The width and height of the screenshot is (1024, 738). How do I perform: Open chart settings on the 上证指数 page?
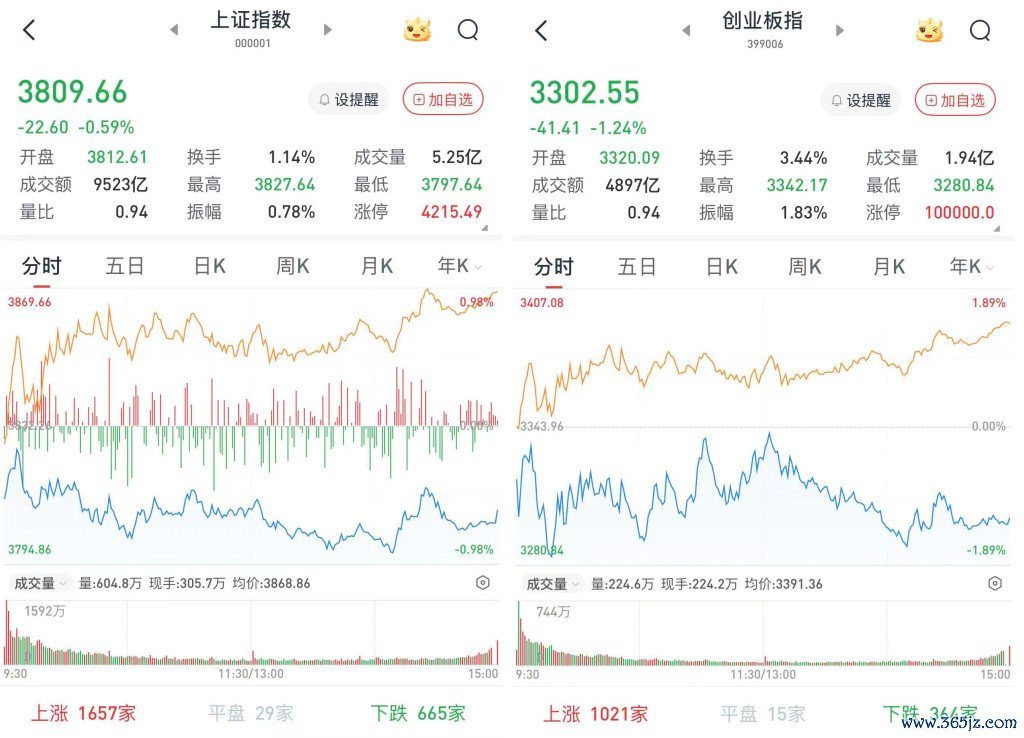[x=483, y=583]
